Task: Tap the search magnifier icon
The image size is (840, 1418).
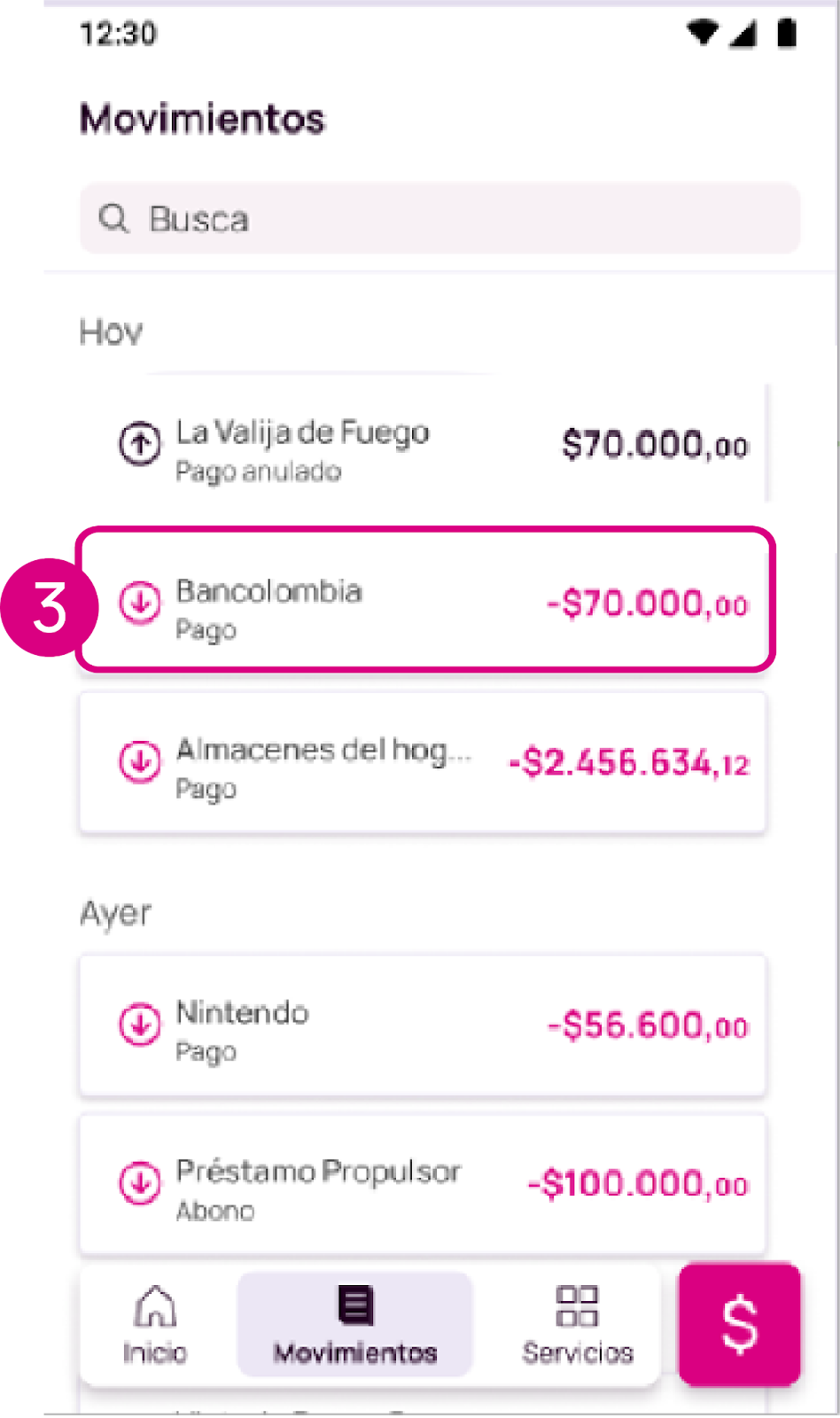Action: pyautogui.click(x=114, y=219)
